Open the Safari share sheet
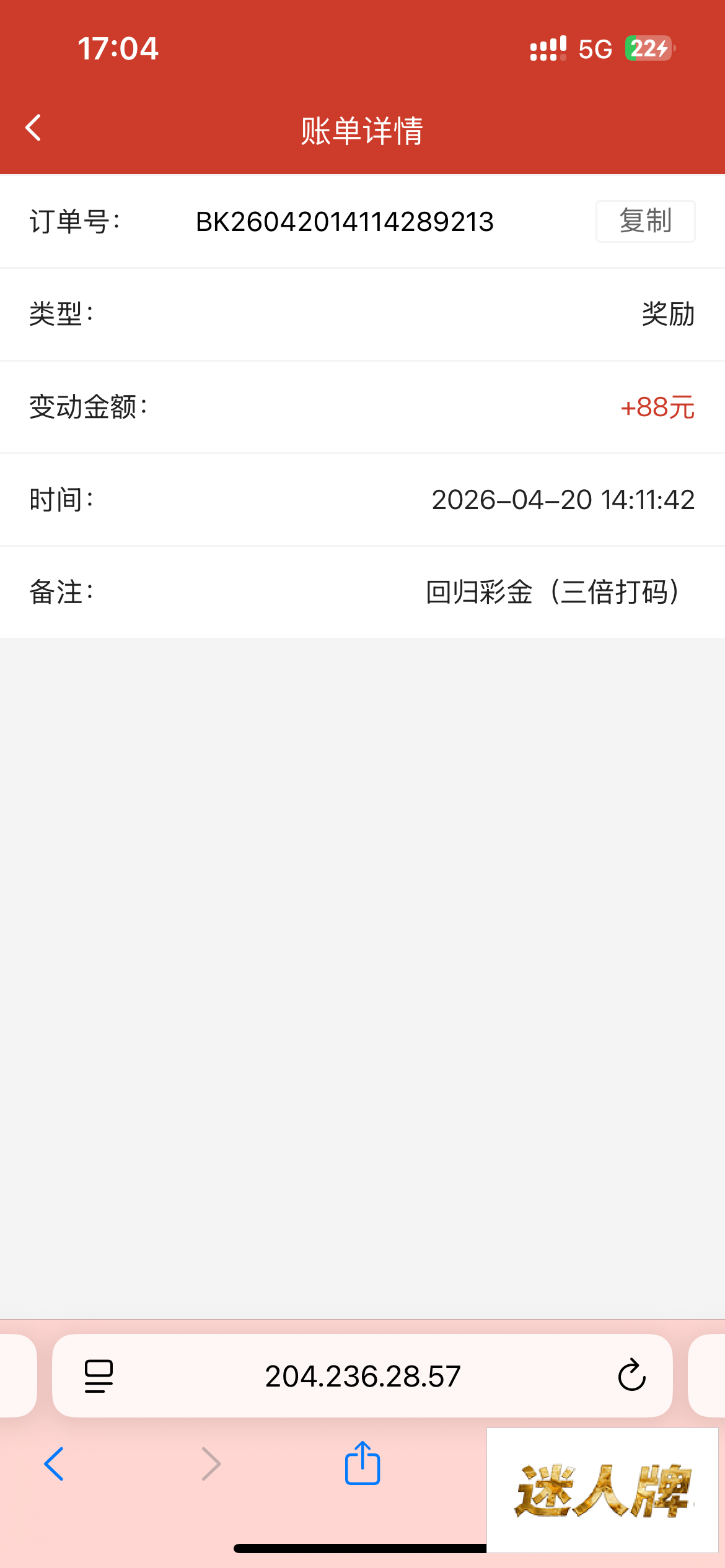The height and width of the screenshot is (1568, 725). (362, 1463)
